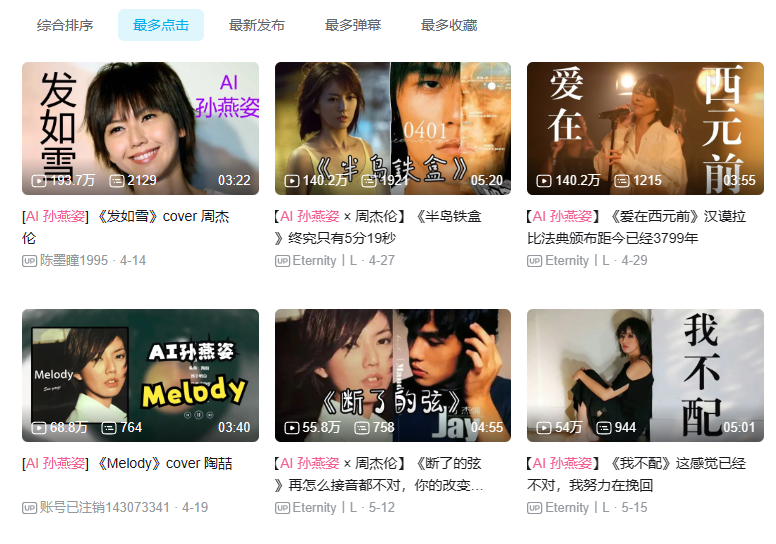Screen dimensions: 776x544
Task: Play the 断了的弦 video thumbnail
Action: coord(392,375)
